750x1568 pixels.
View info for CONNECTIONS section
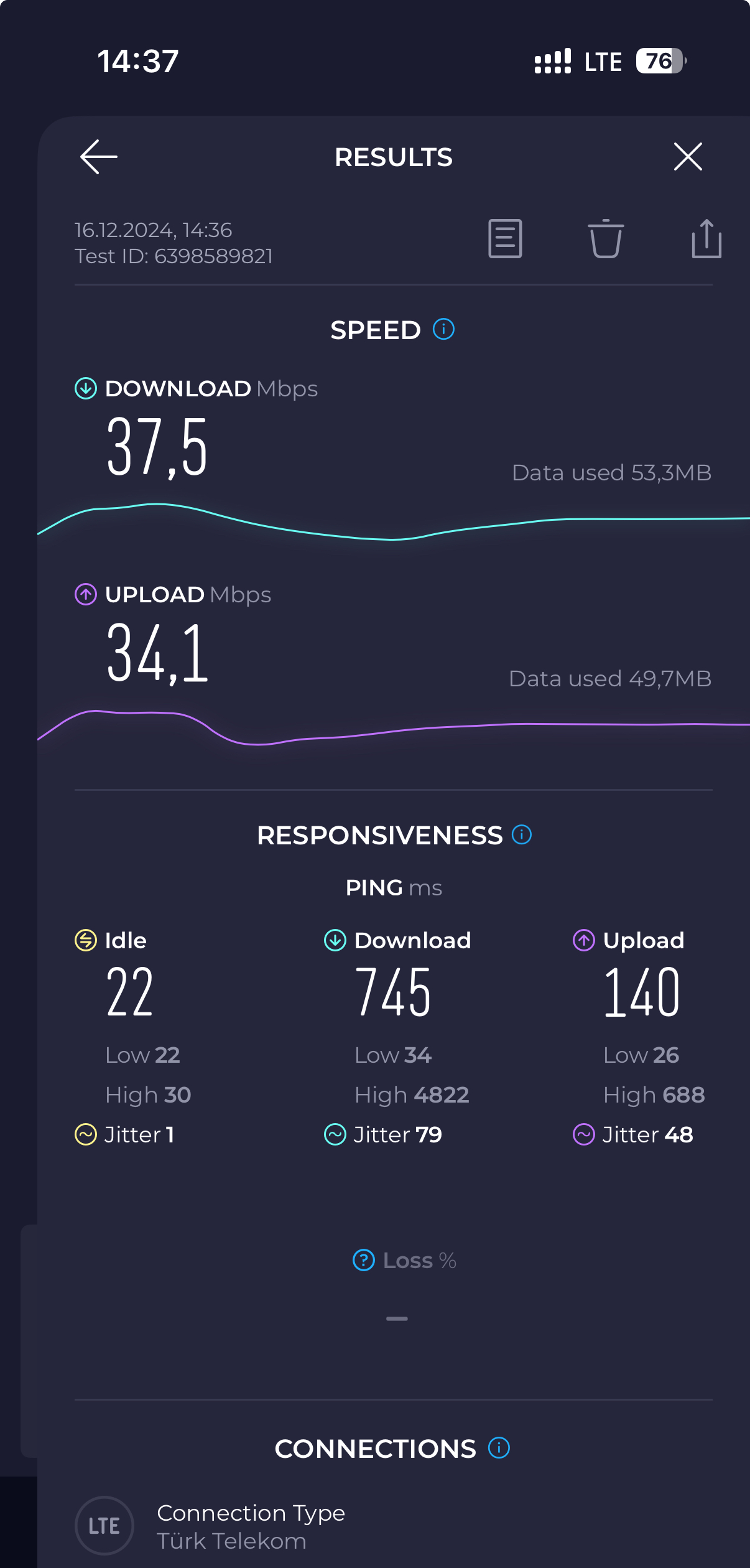pyautogui.click(x=499, y=1448)
